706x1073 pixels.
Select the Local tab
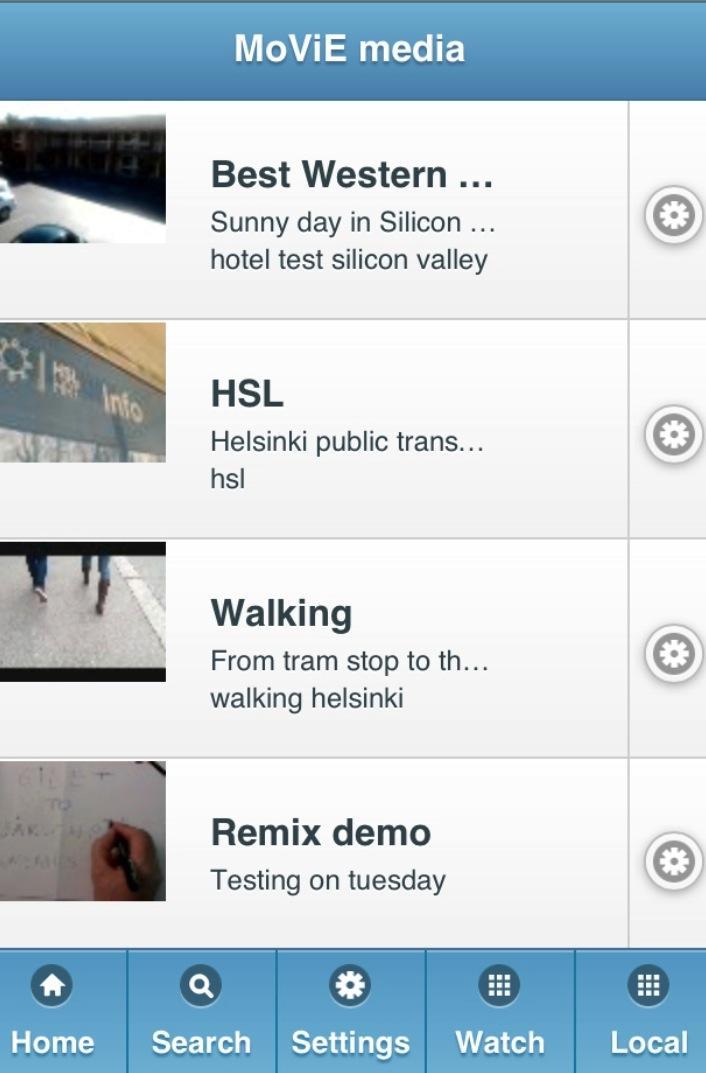click(x=648, y=1010)
